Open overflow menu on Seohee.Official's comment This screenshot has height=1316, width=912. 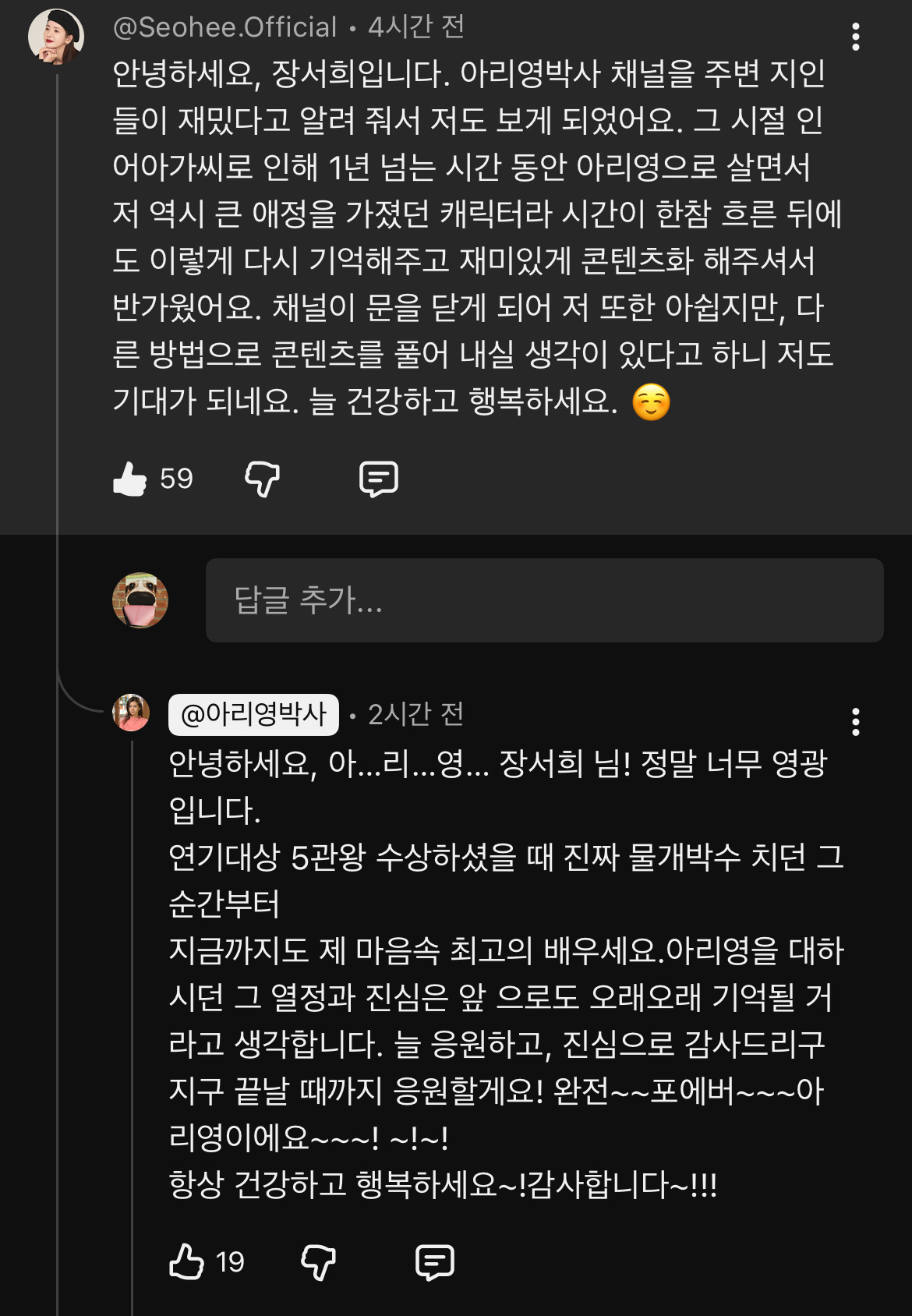coord(855,37)
